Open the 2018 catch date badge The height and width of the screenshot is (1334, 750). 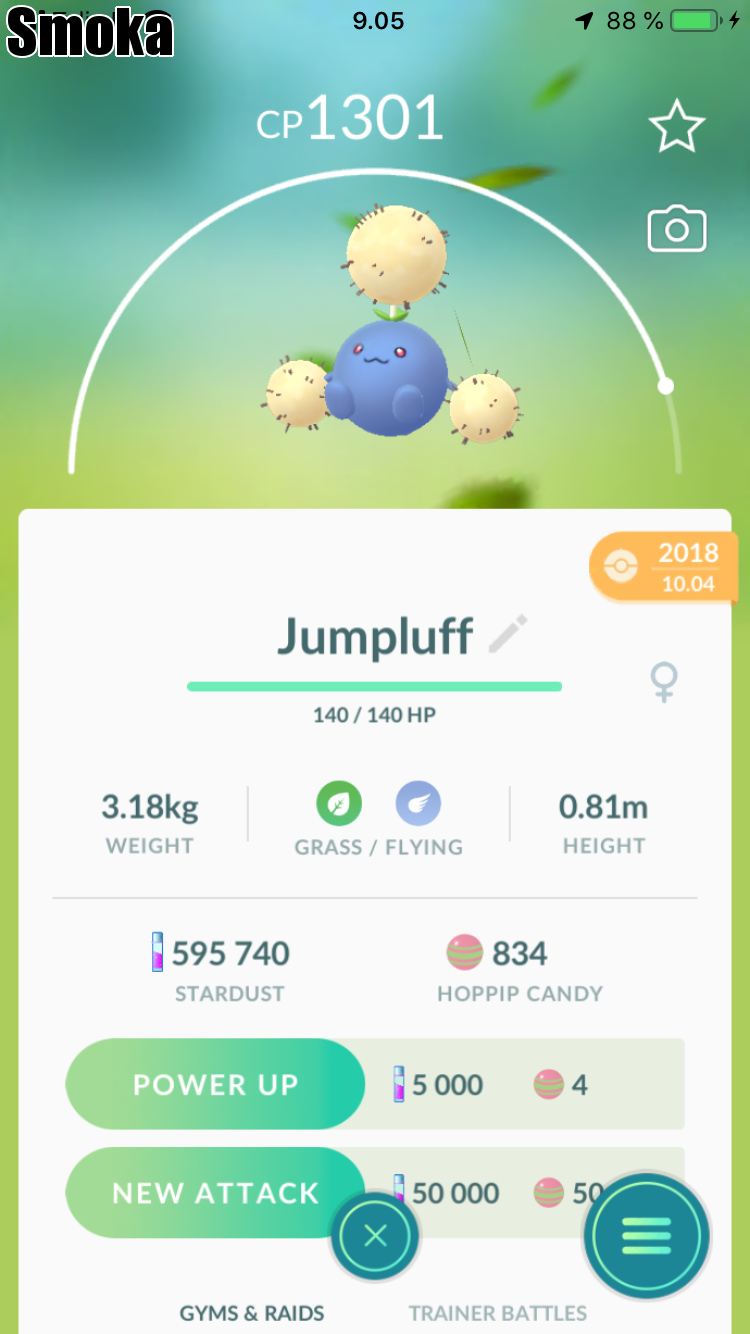click(x=665, y=567)
